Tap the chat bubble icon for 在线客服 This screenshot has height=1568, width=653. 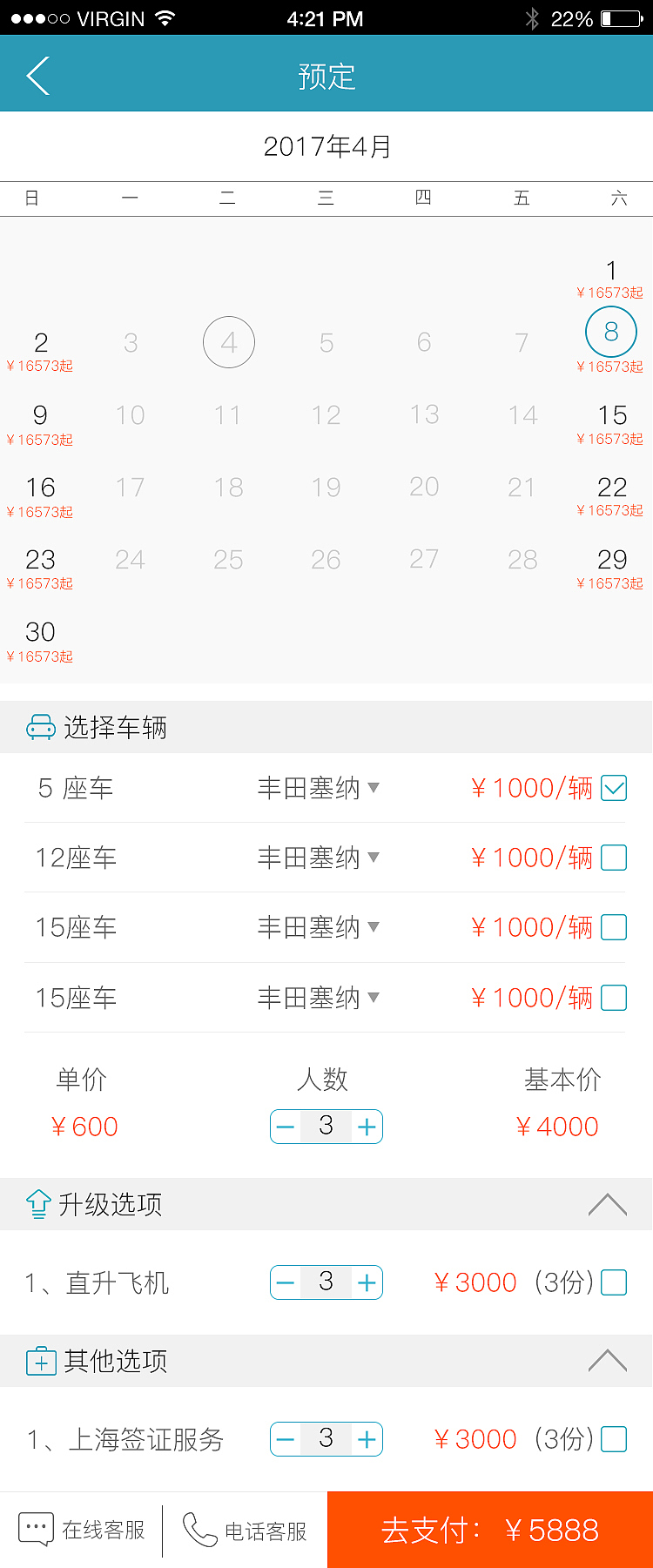click(x=35, y=1530)
